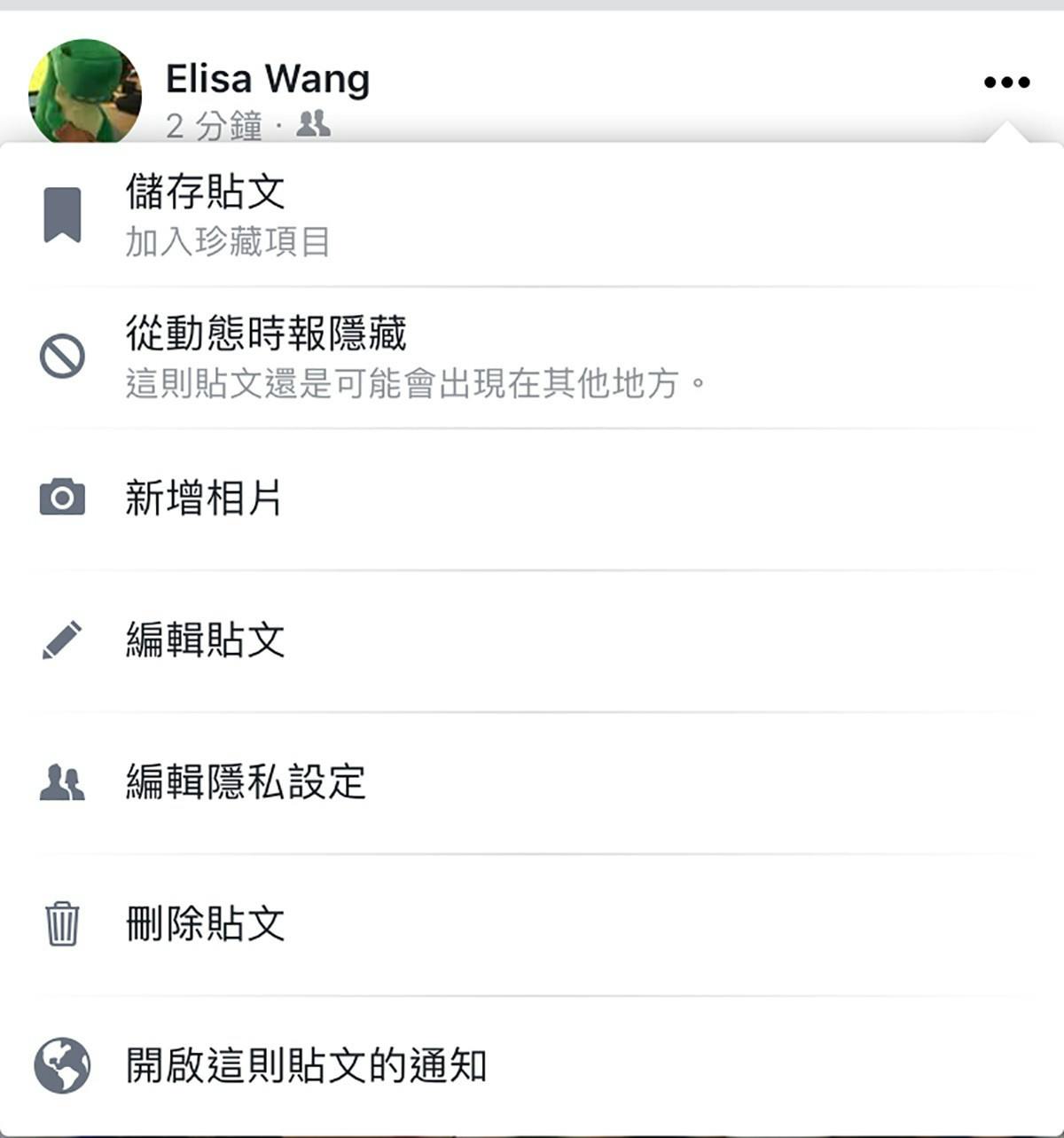
Task: Open the Elisa Wang profile name link
Action: click(268, 79)
